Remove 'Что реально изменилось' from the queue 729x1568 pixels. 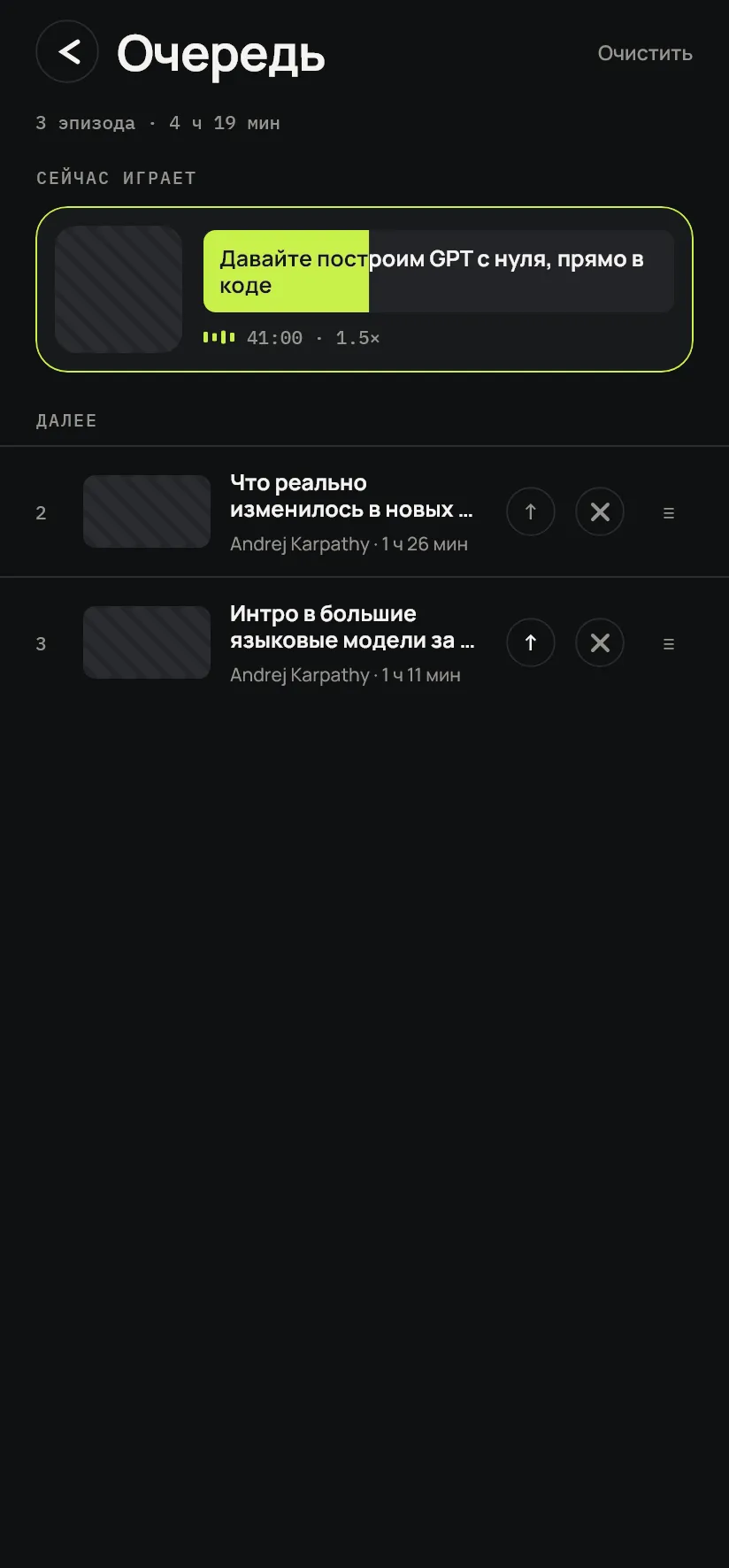[600, 511]
